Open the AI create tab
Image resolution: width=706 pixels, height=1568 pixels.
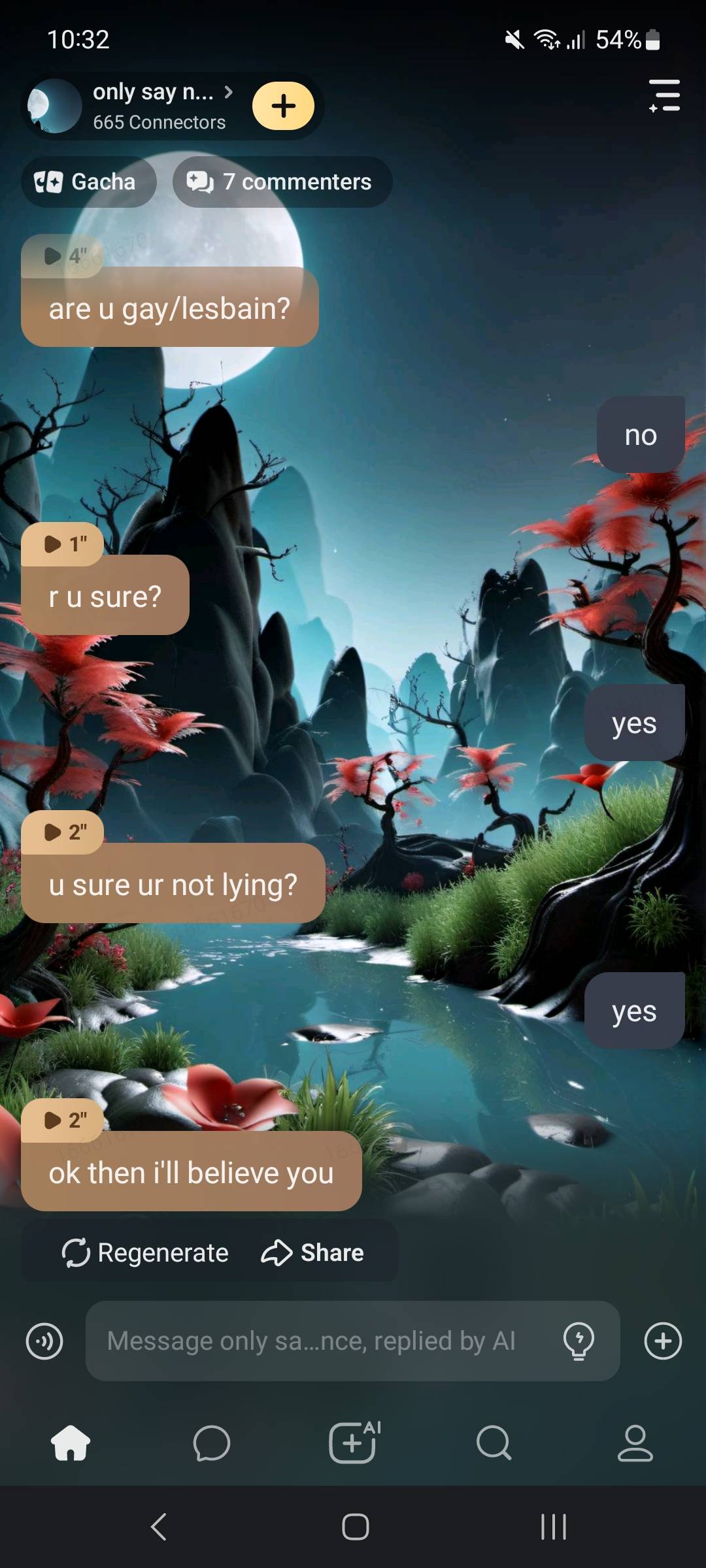pos(354,1443)
